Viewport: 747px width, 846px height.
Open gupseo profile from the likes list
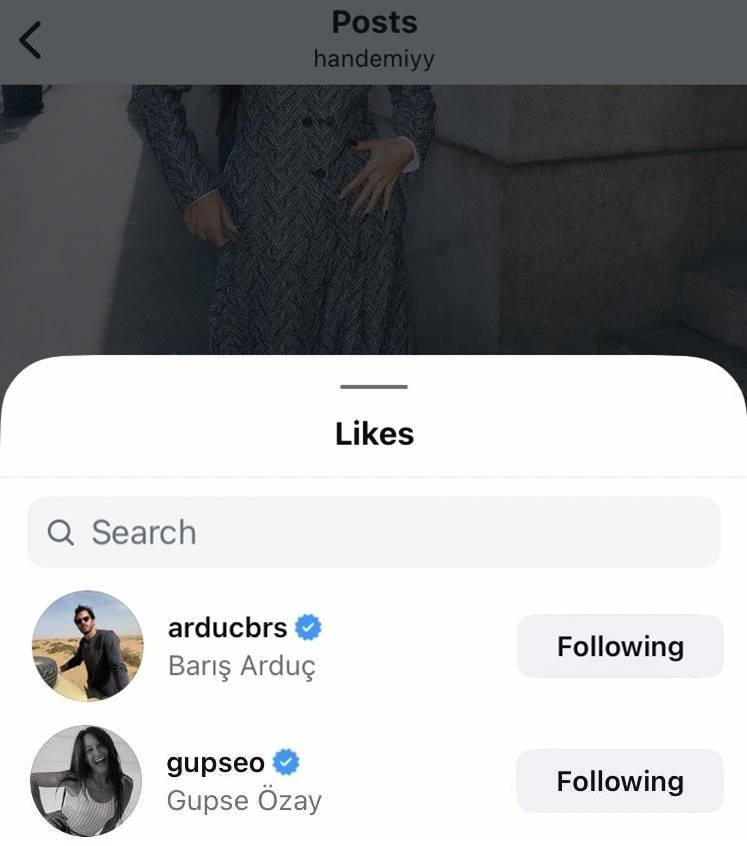216,763
